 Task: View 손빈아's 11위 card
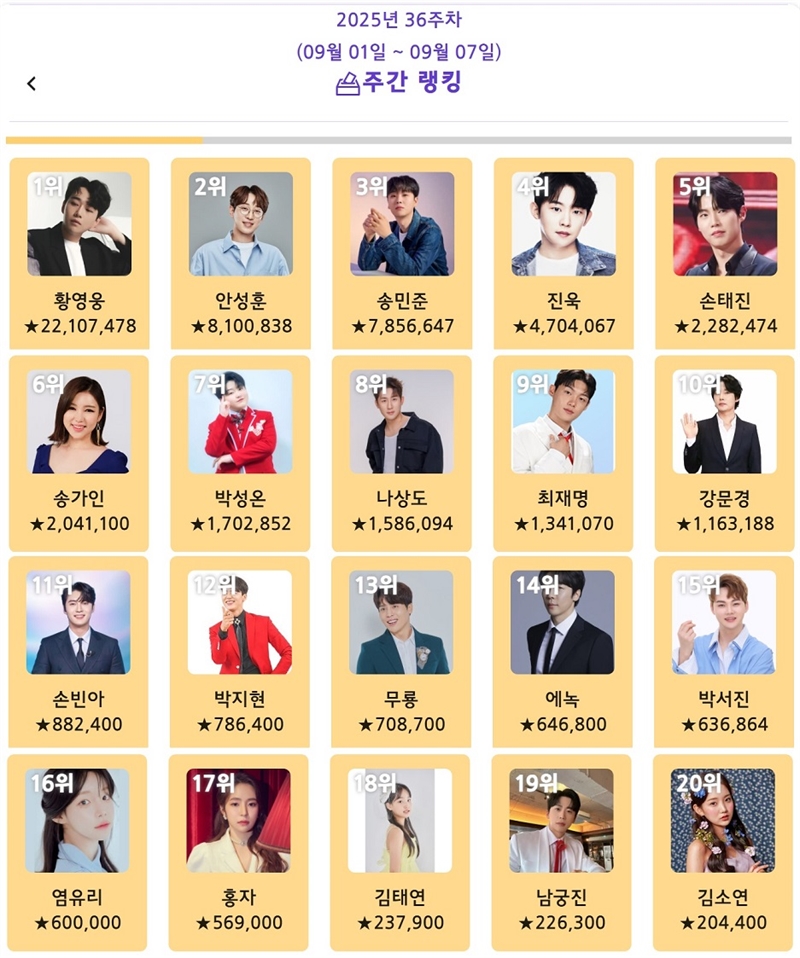[x=79, y=650]
